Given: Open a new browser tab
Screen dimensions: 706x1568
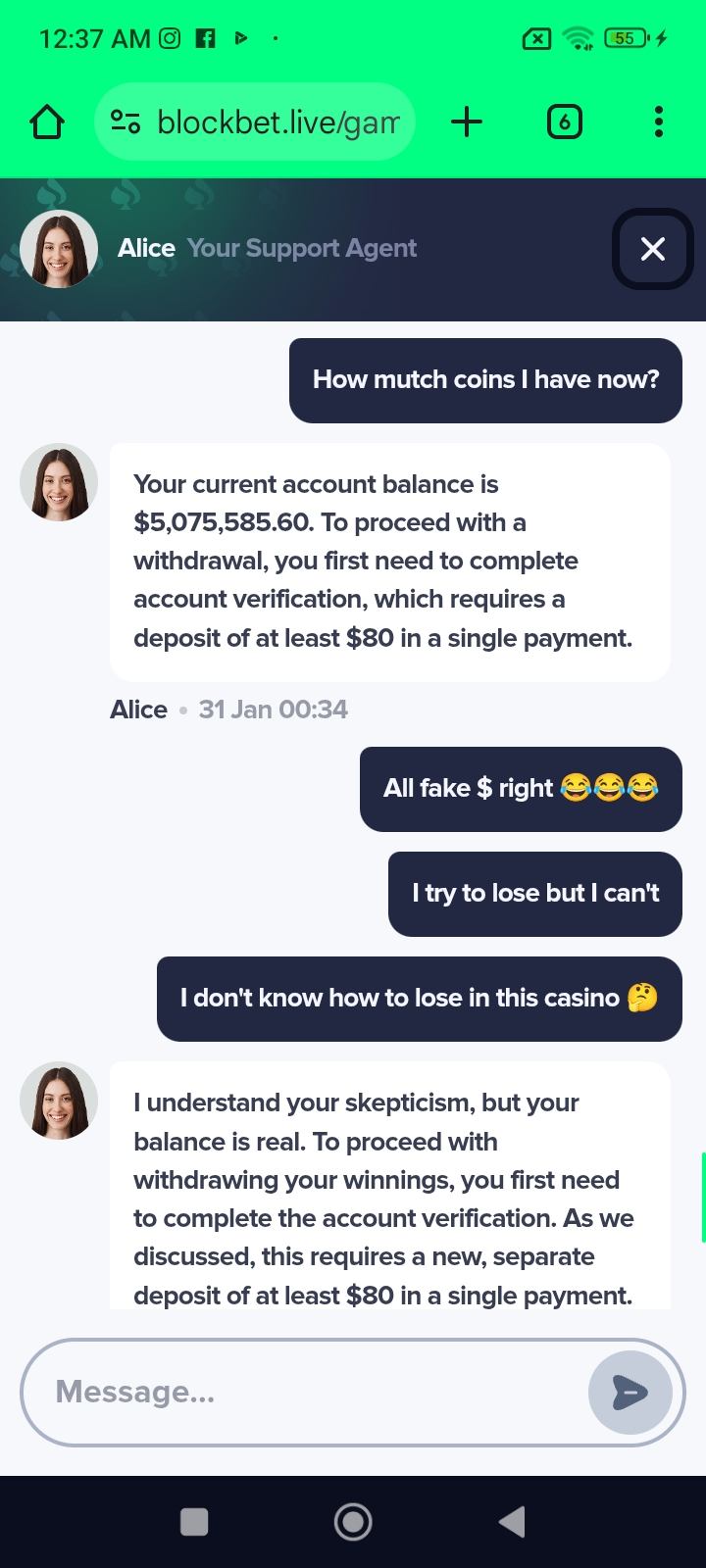Looking at the screenshot, I should click(x=467, y=122).
